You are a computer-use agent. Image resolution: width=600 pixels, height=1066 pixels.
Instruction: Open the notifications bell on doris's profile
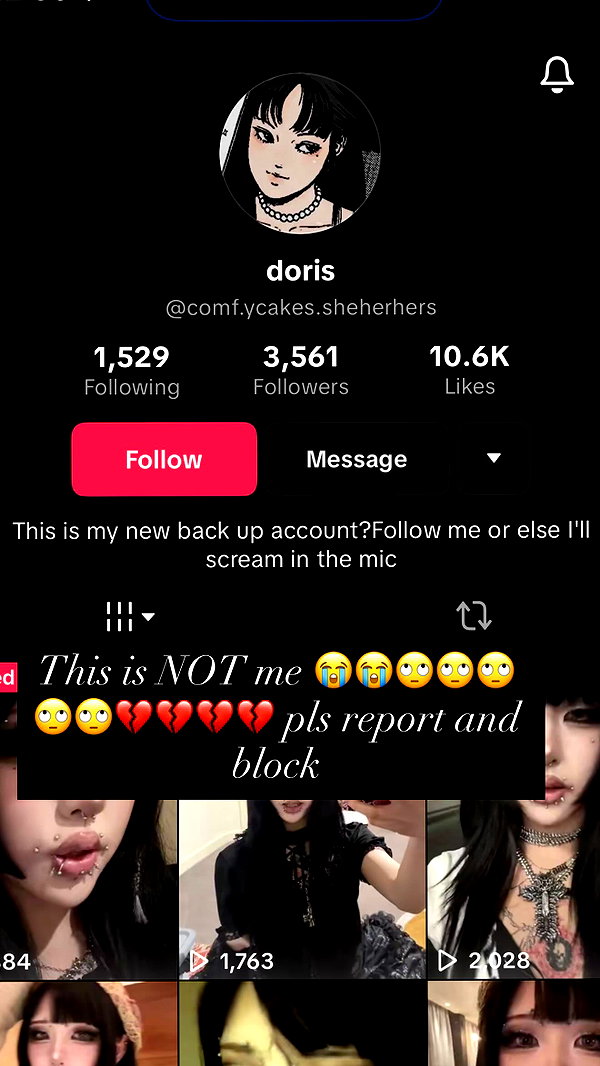557,74
